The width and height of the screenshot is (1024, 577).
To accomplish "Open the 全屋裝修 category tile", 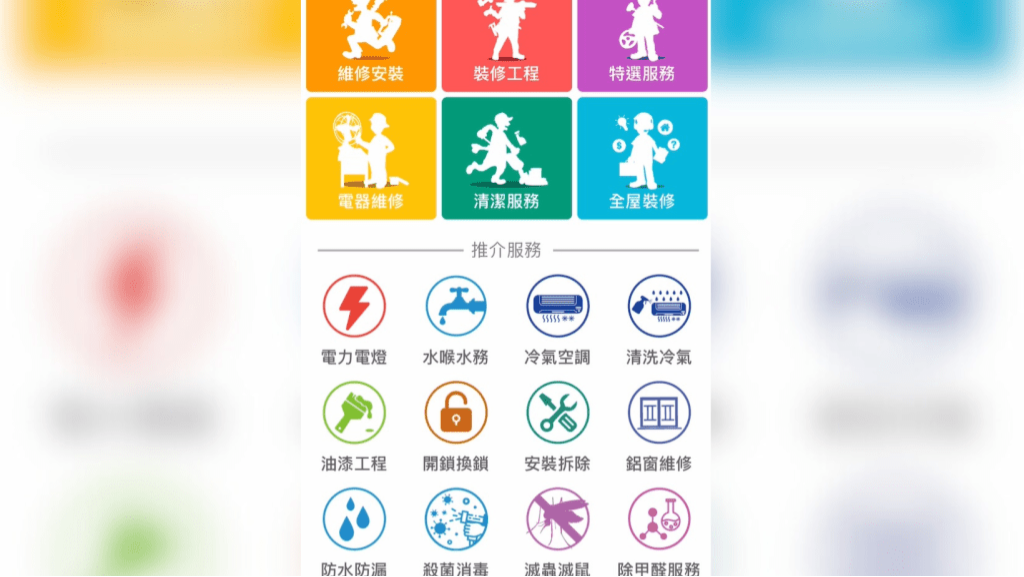I will (x=642, y=158).
